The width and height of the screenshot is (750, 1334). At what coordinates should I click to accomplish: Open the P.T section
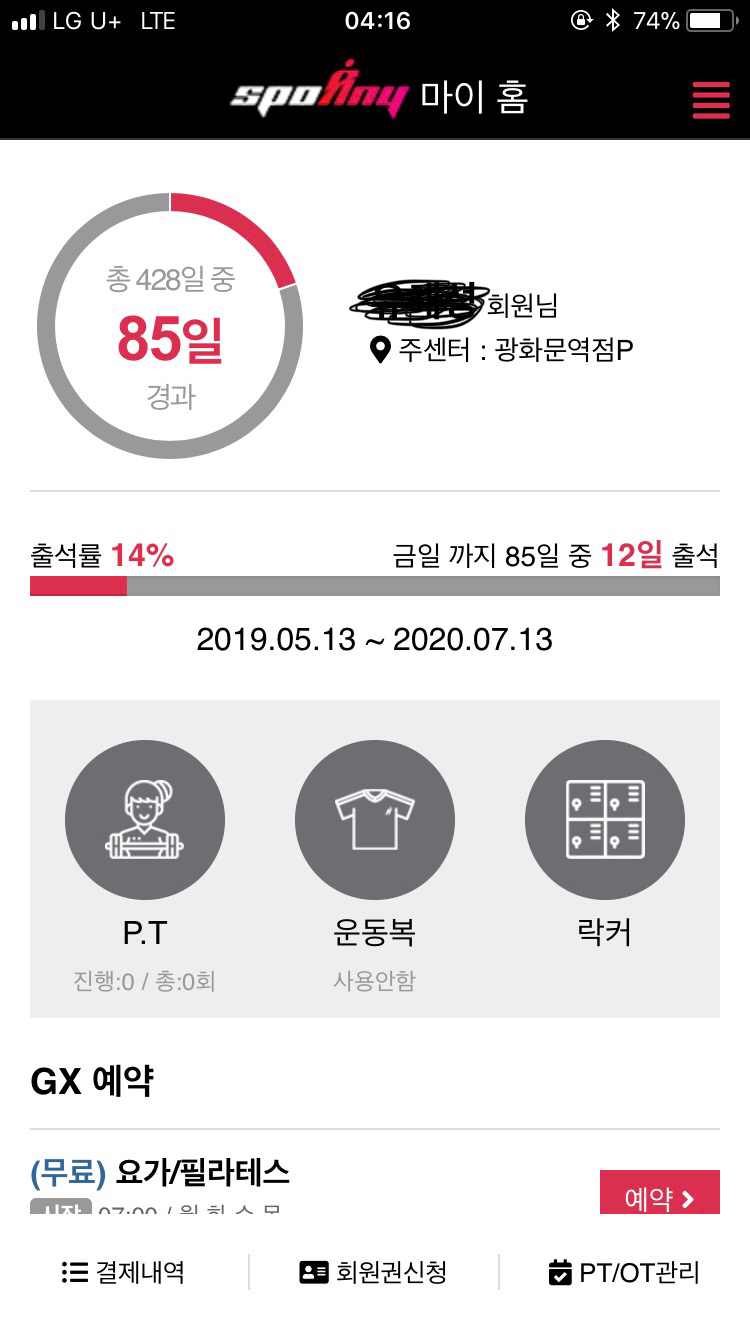click(x=145, y=820)
